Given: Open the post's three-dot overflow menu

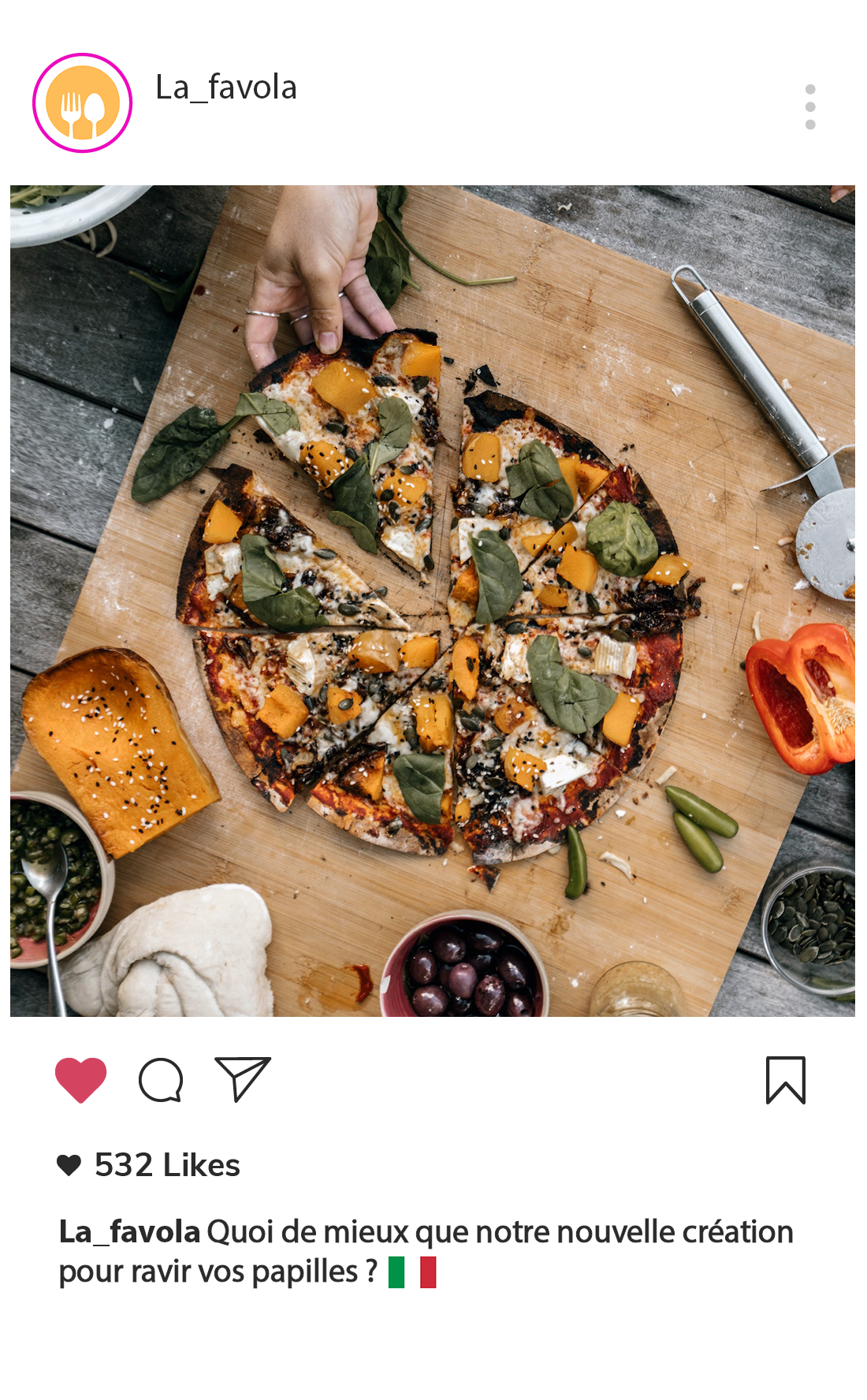Looking at the screenshot, I should (x=809, y=106).
